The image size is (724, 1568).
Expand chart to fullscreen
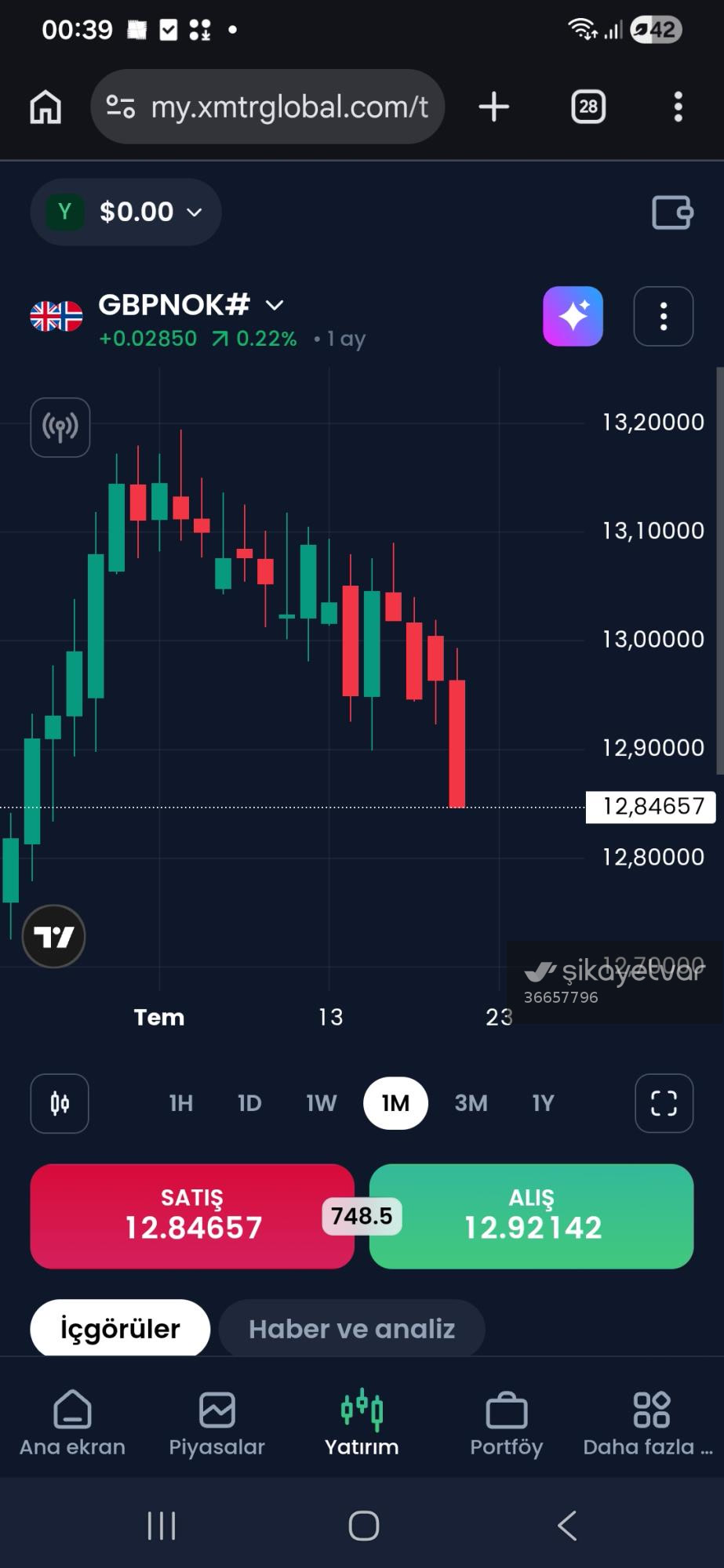coord(664,1103)
